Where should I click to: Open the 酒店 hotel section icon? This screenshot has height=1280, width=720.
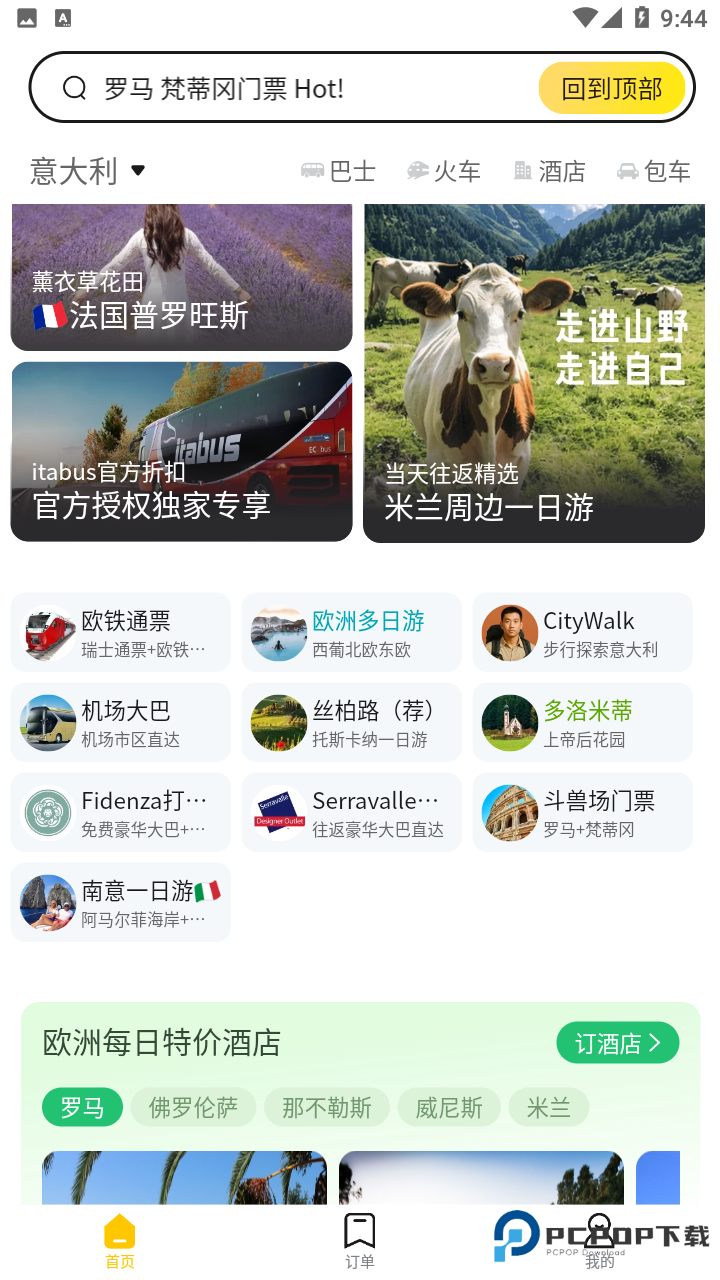522,171
